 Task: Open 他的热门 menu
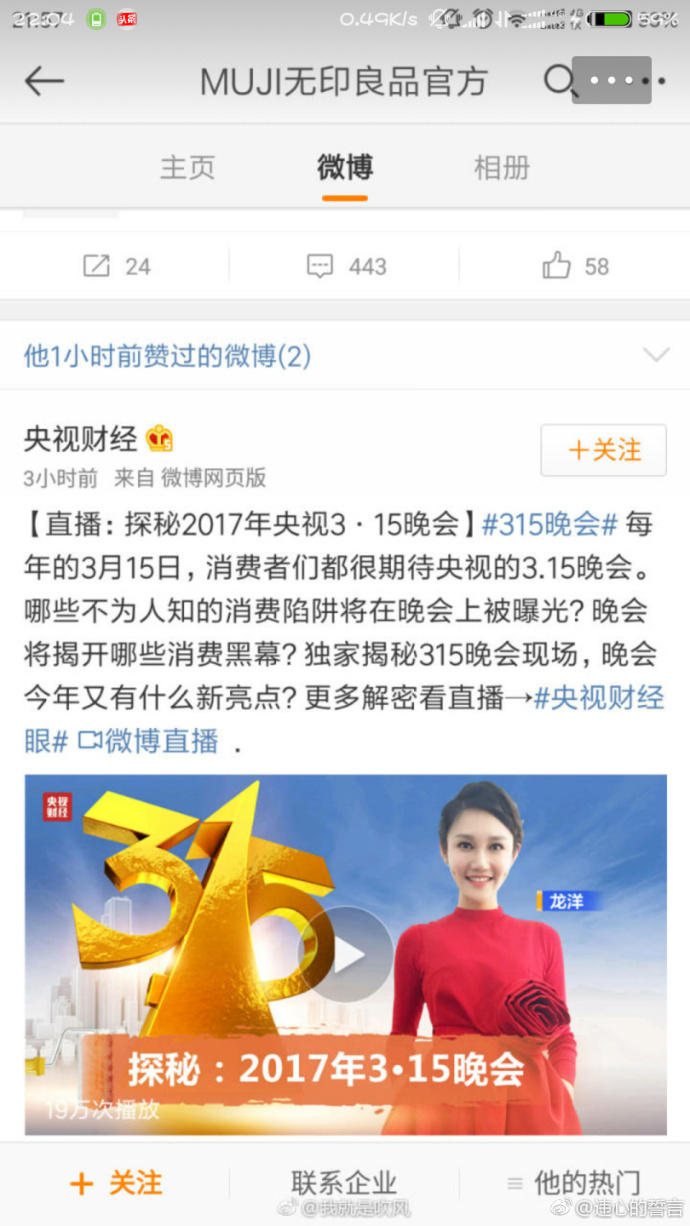point(574,1183)
